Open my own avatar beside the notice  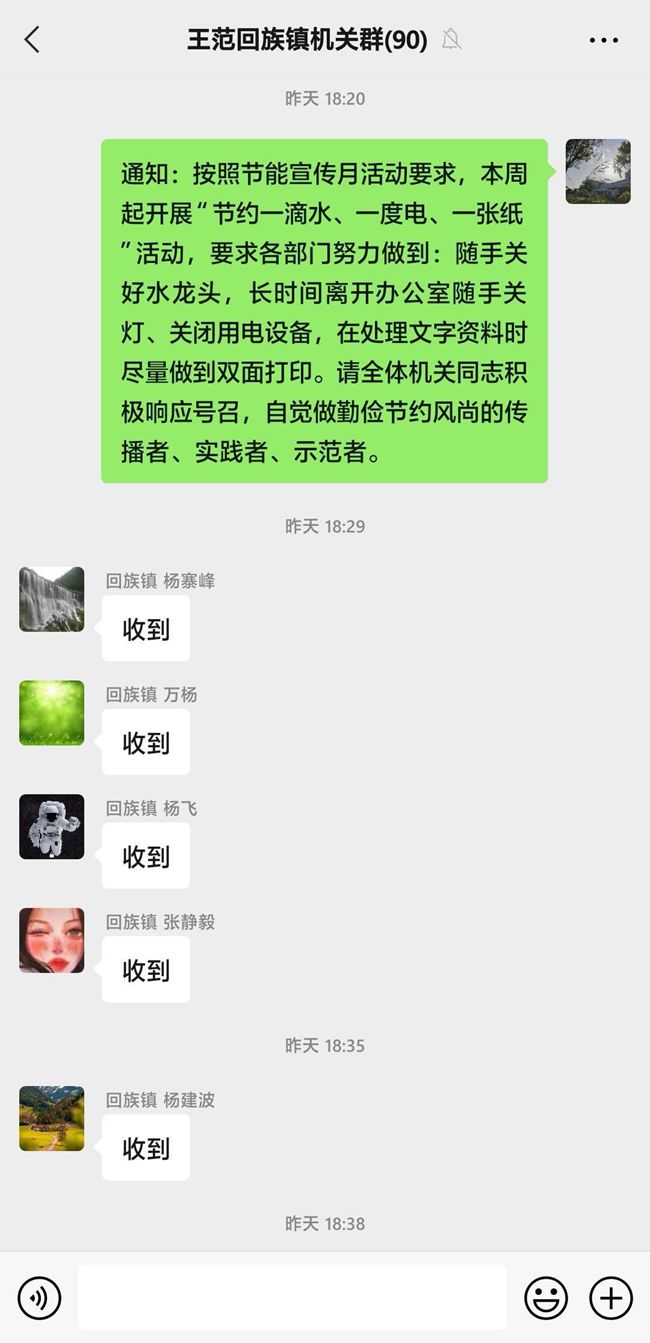tap(598, 171)
